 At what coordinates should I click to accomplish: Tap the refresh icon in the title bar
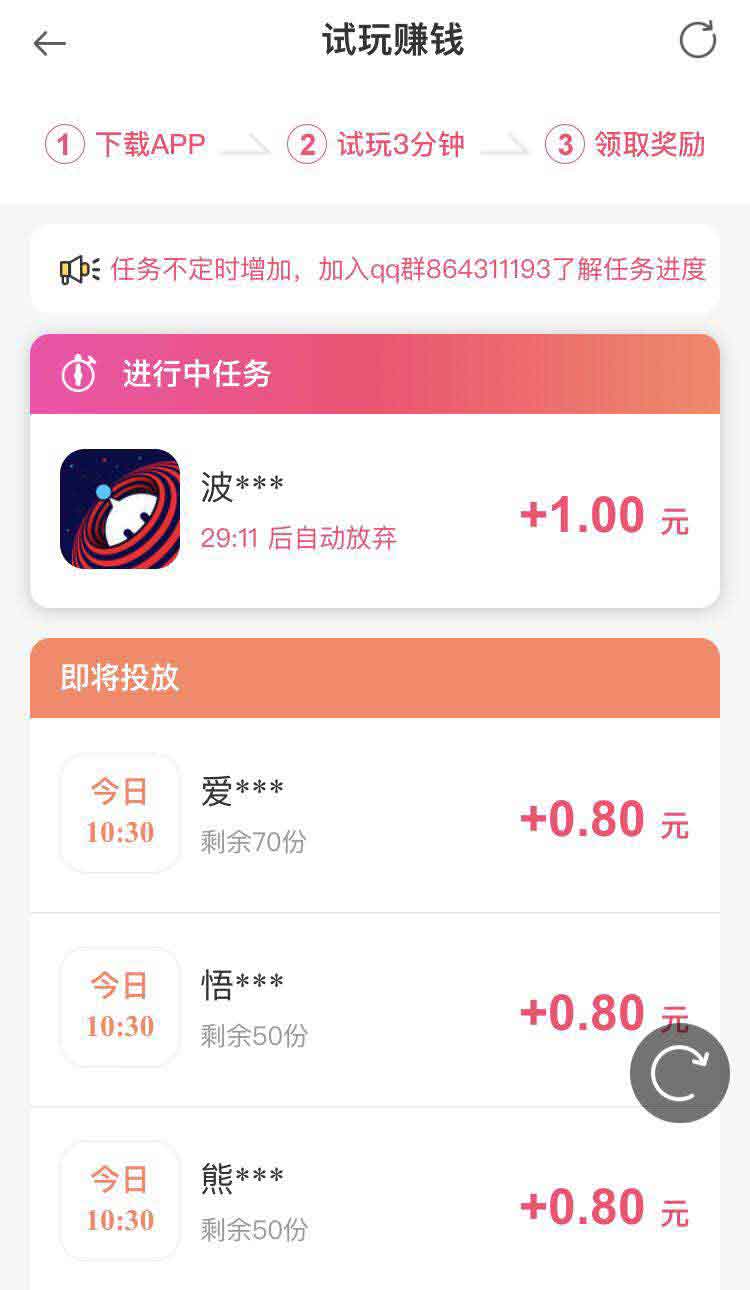click(x=697, y=41)
